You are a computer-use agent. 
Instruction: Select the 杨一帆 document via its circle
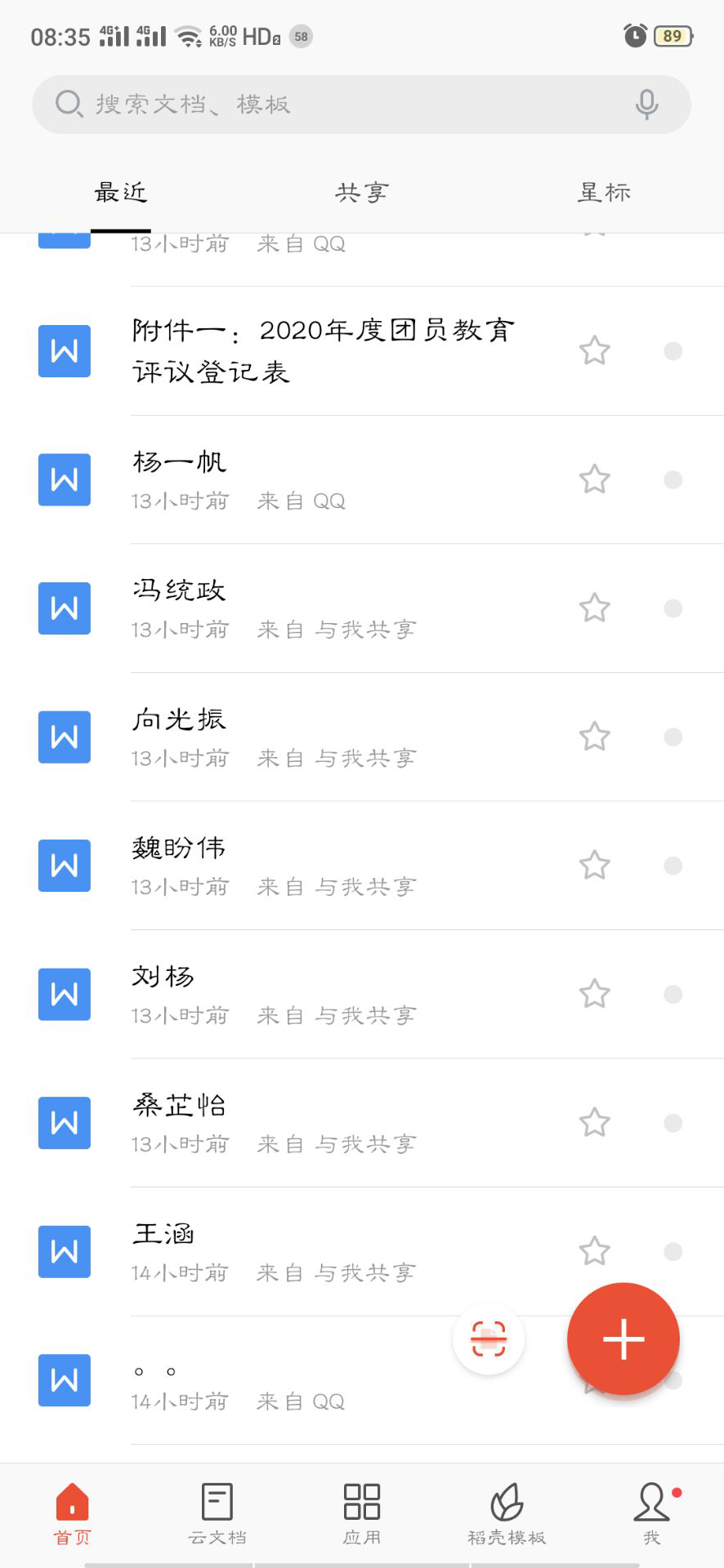pyautogui.click(x=673, y=479)
